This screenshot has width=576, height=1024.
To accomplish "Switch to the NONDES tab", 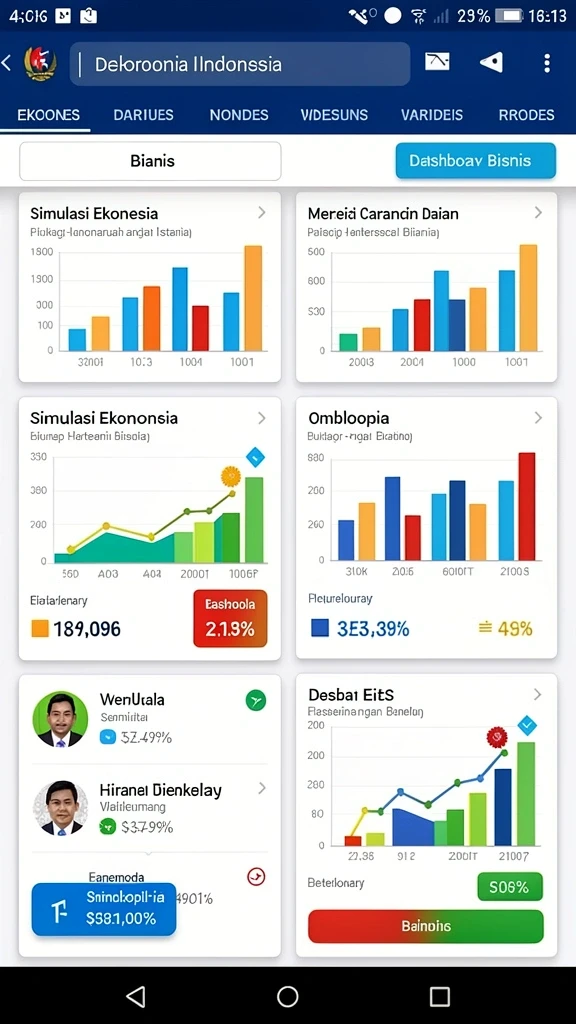I will pos(239,115).
